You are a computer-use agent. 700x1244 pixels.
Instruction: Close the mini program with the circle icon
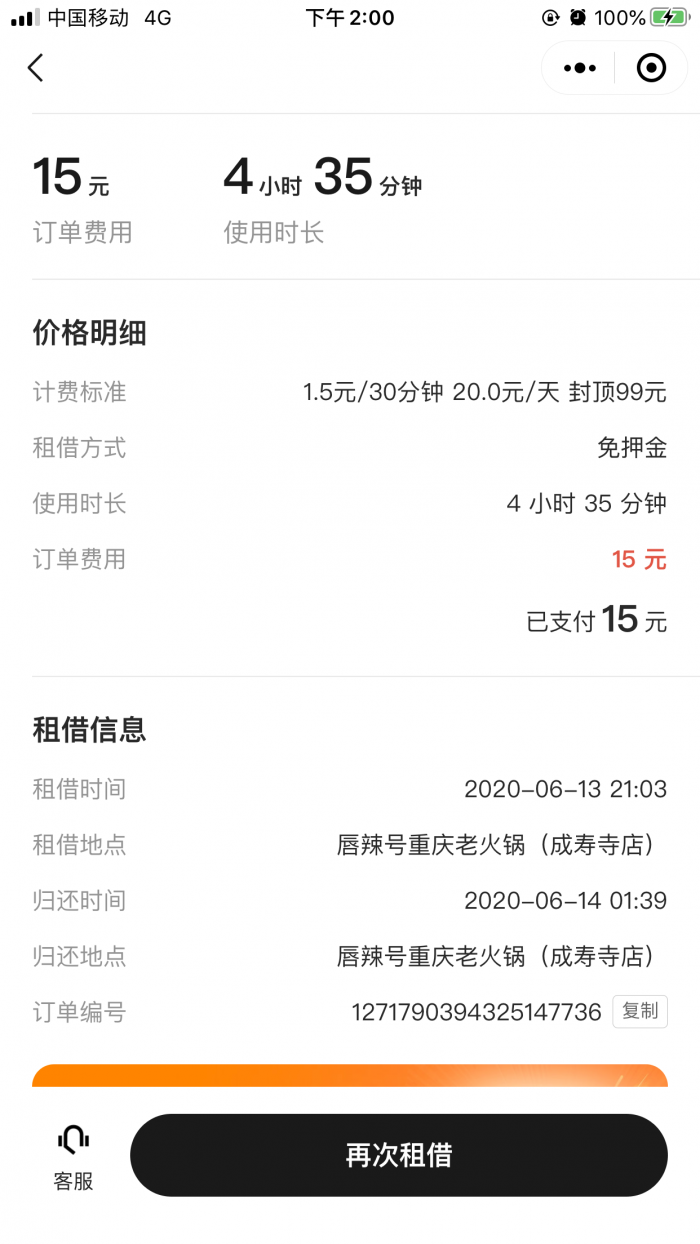tap(651, 68)
